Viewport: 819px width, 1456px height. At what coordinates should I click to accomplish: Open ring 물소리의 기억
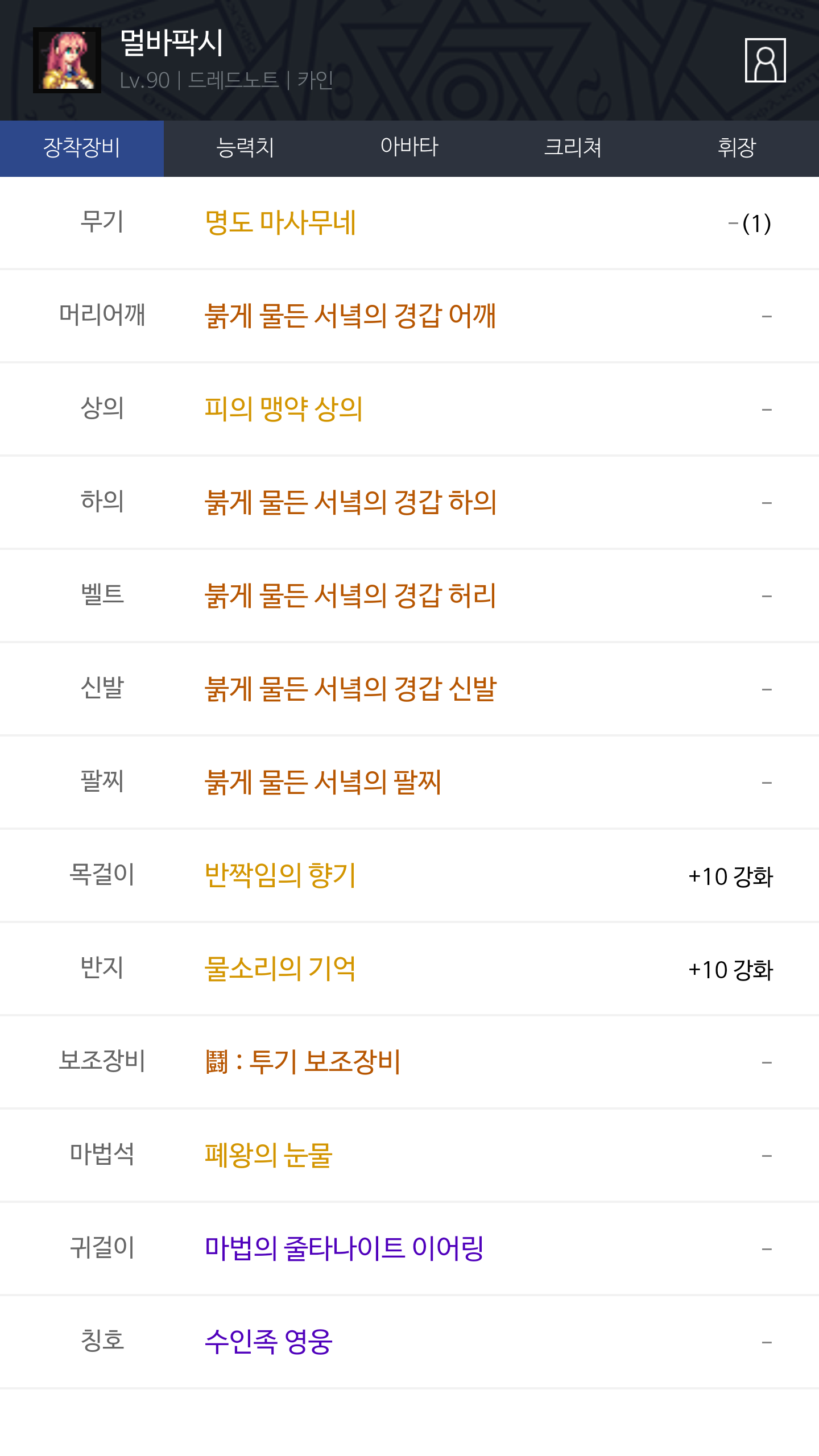pos(280,969)
